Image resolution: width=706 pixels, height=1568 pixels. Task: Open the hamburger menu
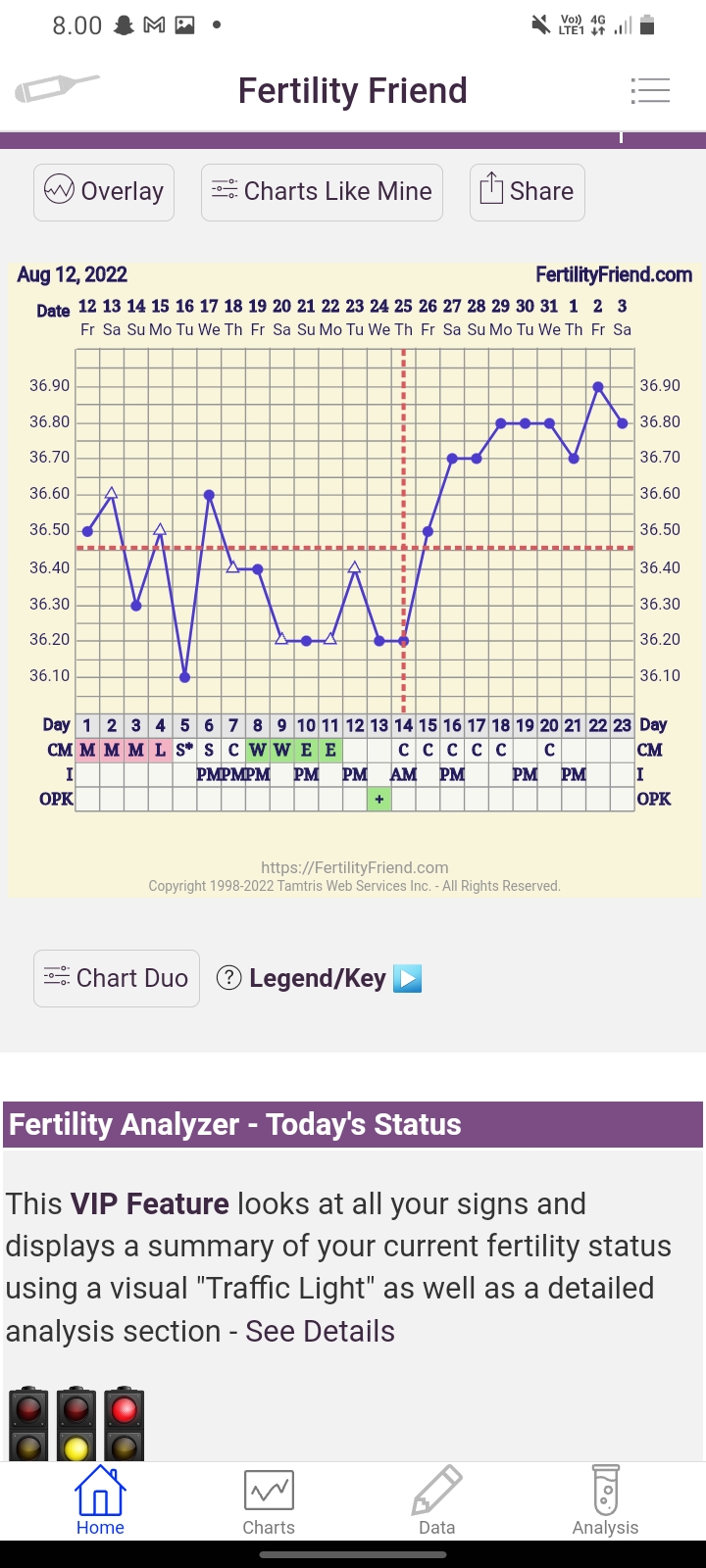click(650, 91)
